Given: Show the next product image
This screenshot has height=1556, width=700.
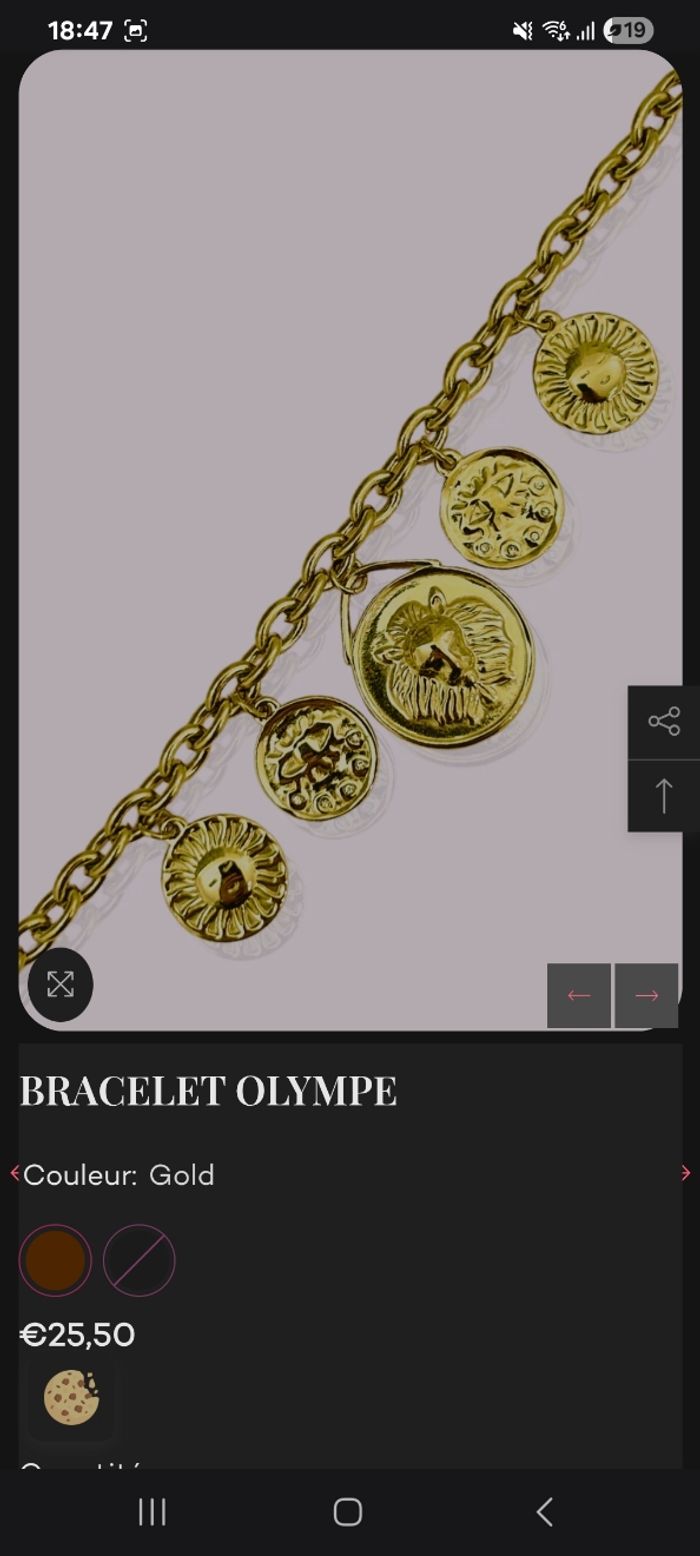Looking at the screenshot, I should point(646,995).
